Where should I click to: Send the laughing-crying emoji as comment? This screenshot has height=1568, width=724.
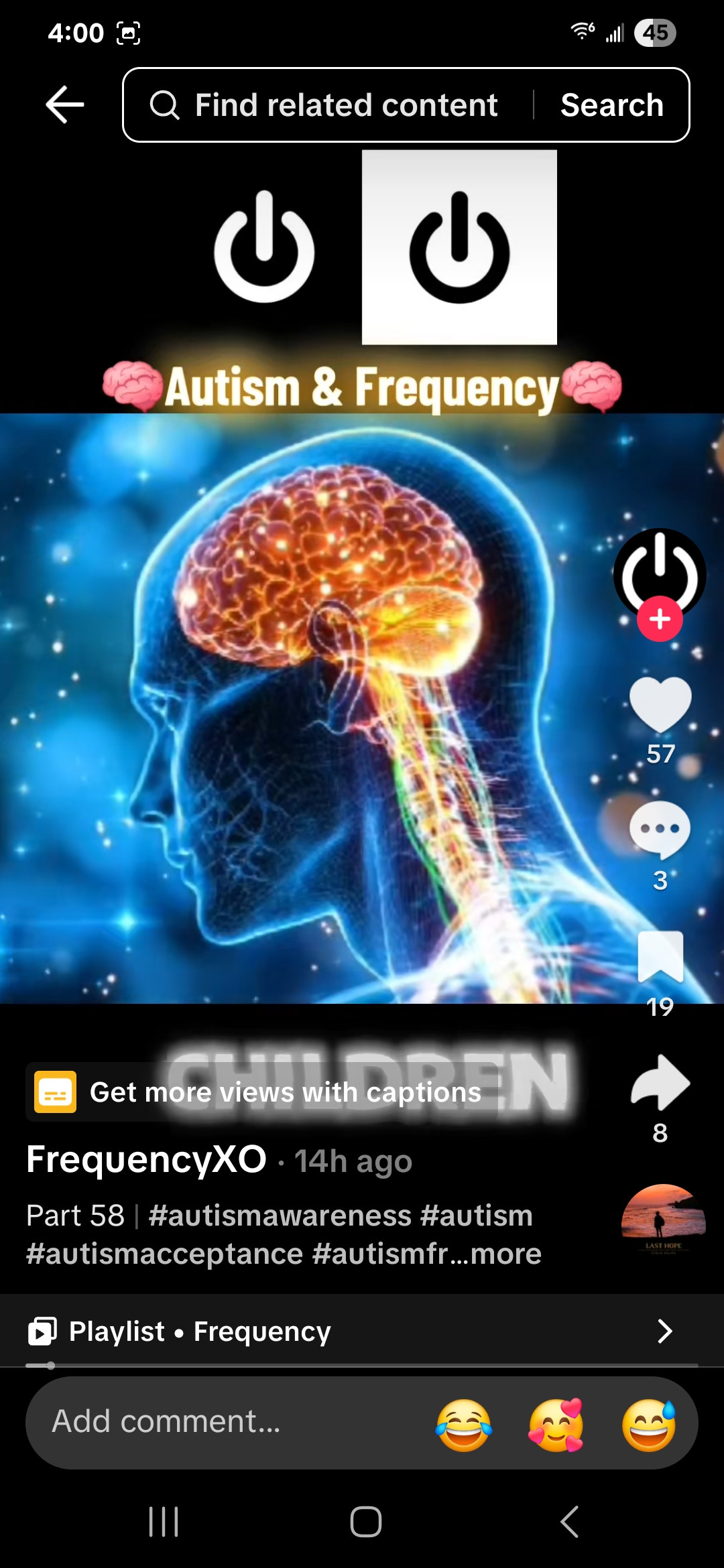(x=463, y=1425)
